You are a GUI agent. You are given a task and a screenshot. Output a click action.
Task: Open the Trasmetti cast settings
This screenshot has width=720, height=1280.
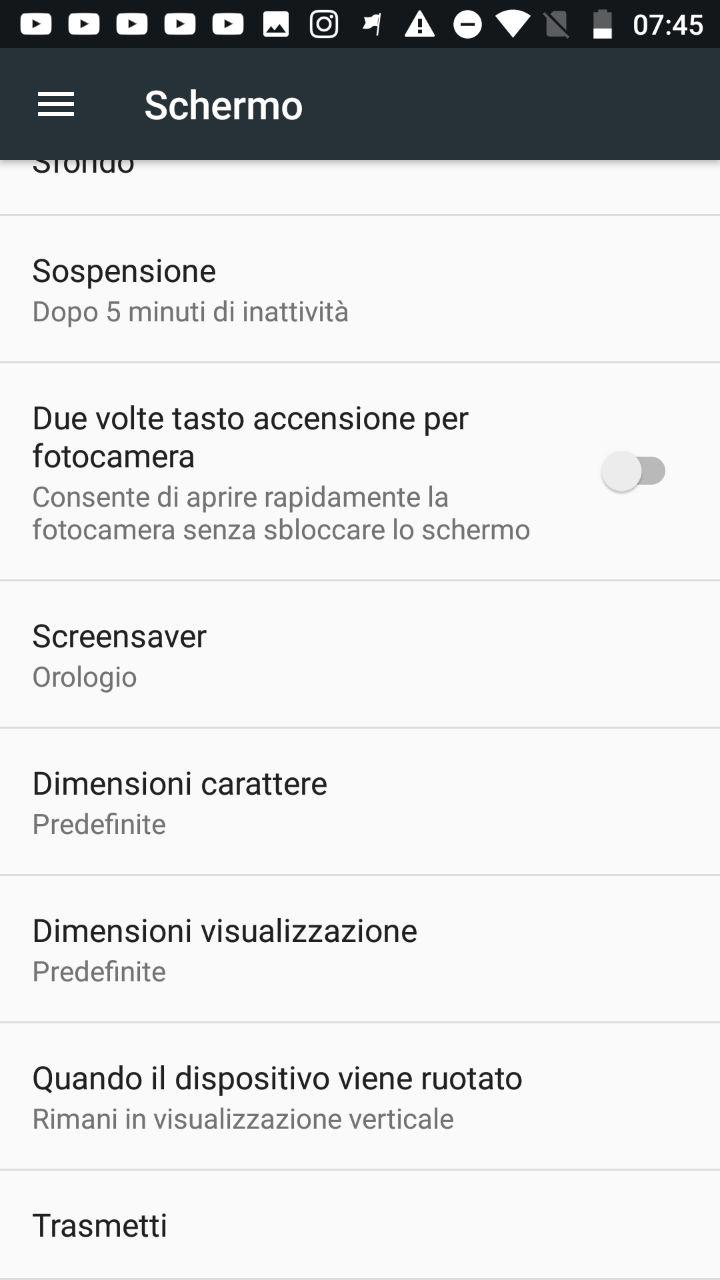point(360,1225)
